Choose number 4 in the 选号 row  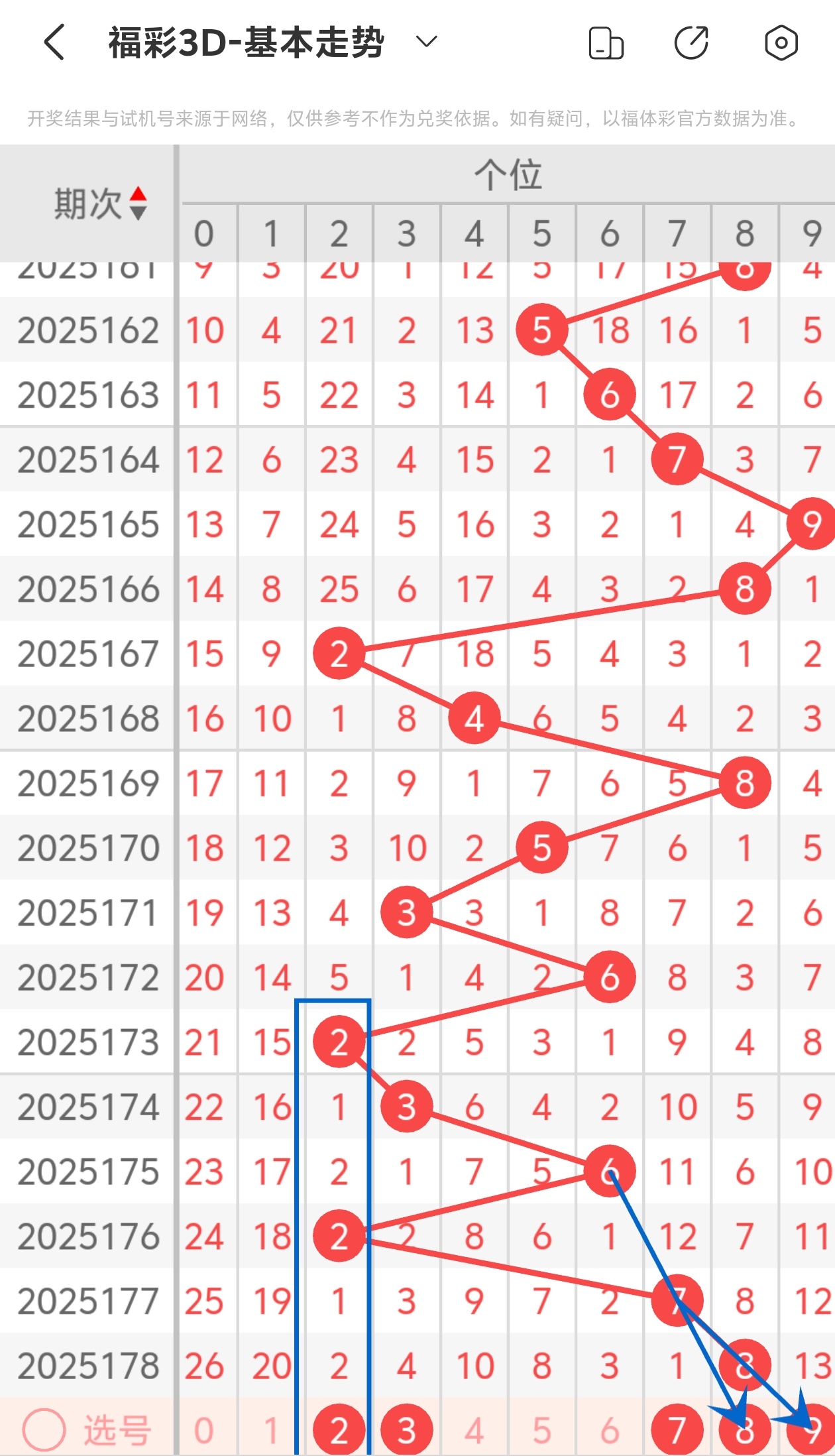tap(474, 1429)
